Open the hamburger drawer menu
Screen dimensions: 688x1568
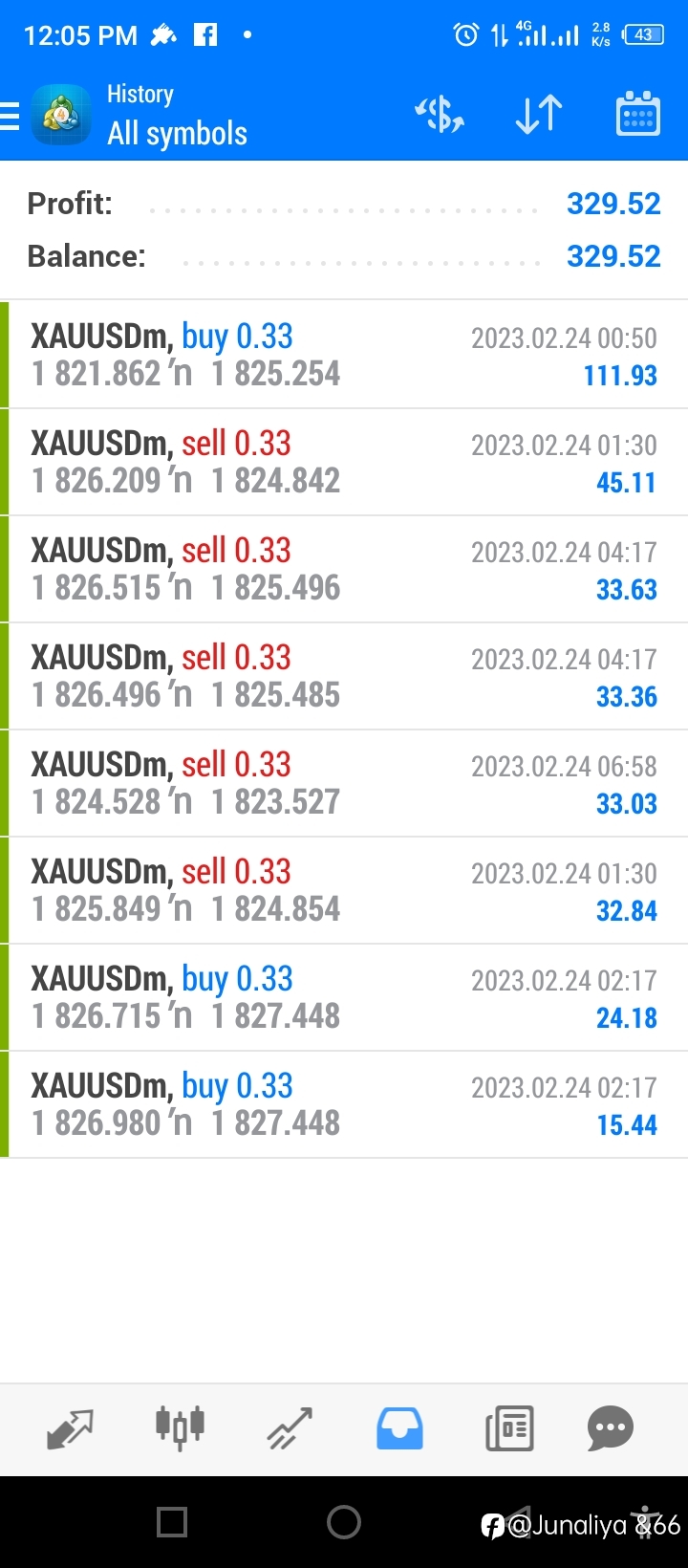click(10, 116)
